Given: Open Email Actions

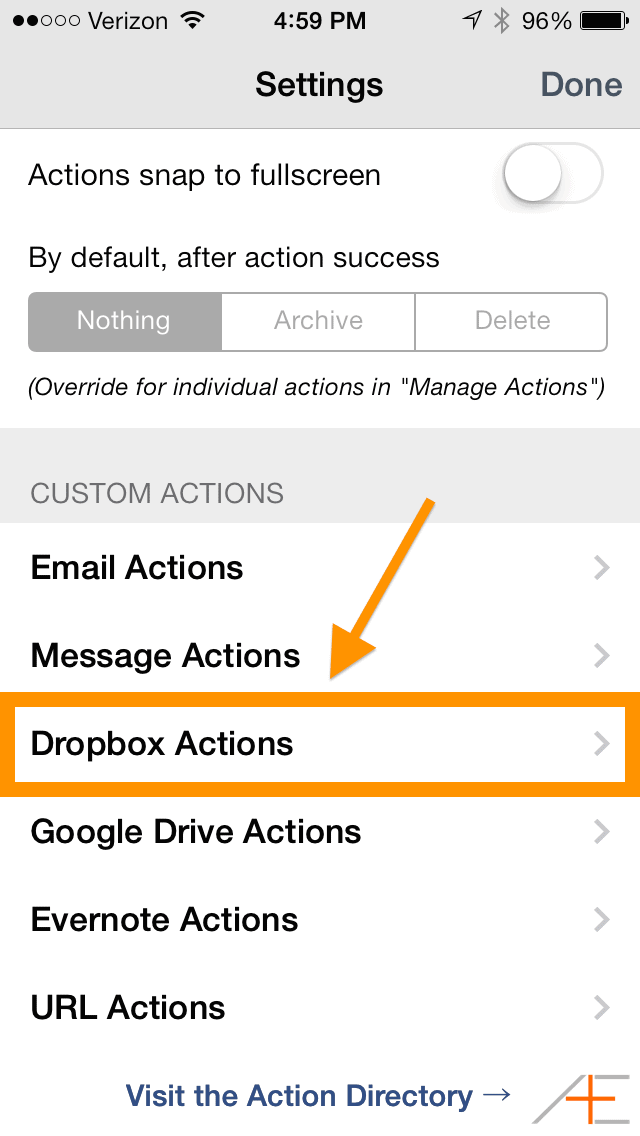Looking at the screenshot, I should (x=320, y=567).
